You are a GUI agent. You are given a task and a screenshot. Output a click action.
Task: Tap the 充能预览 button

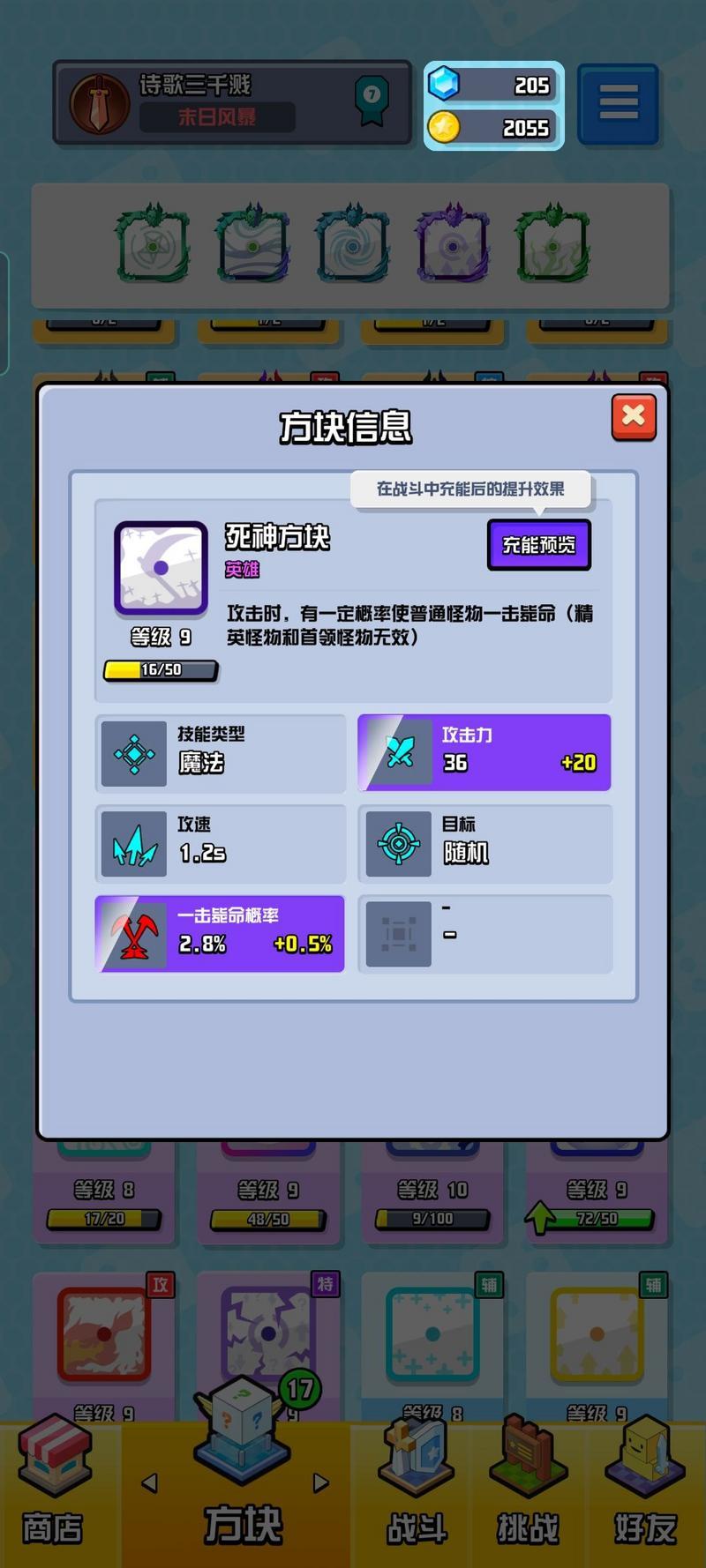point(538,544)
